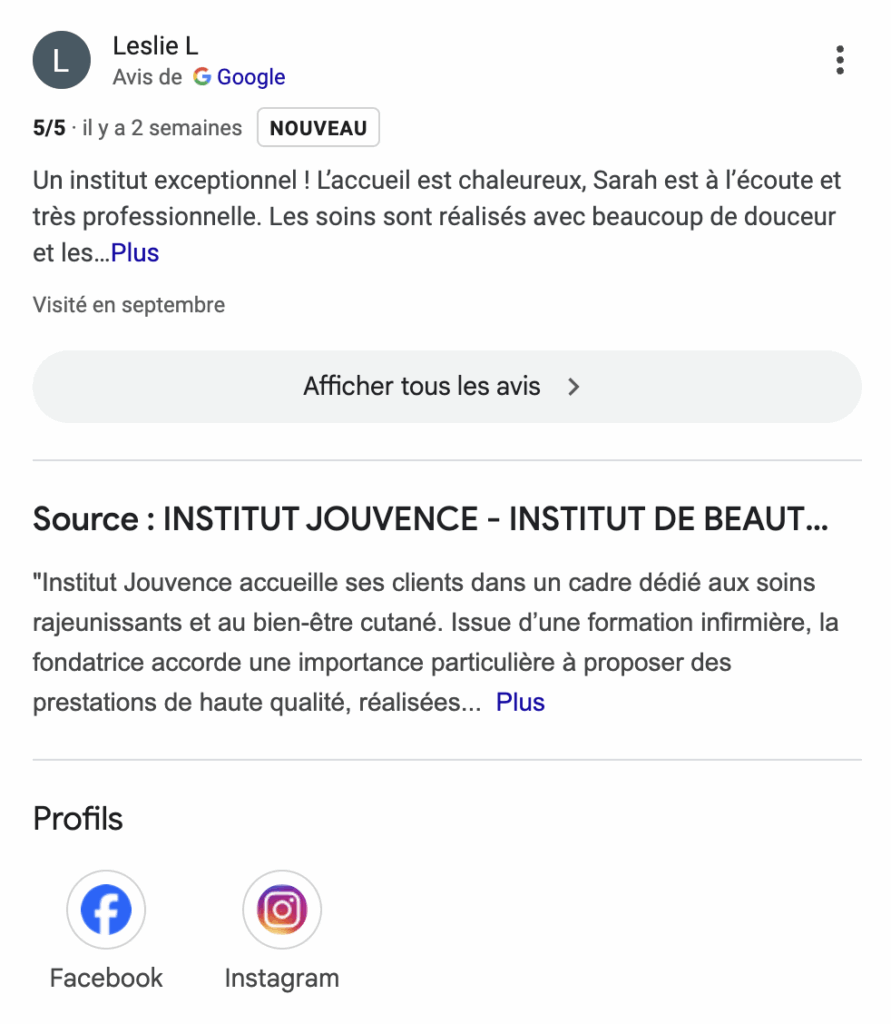This screenshot has width=891, height=1024.
Task: Open the Facebook profile
Action: point(106,911)
